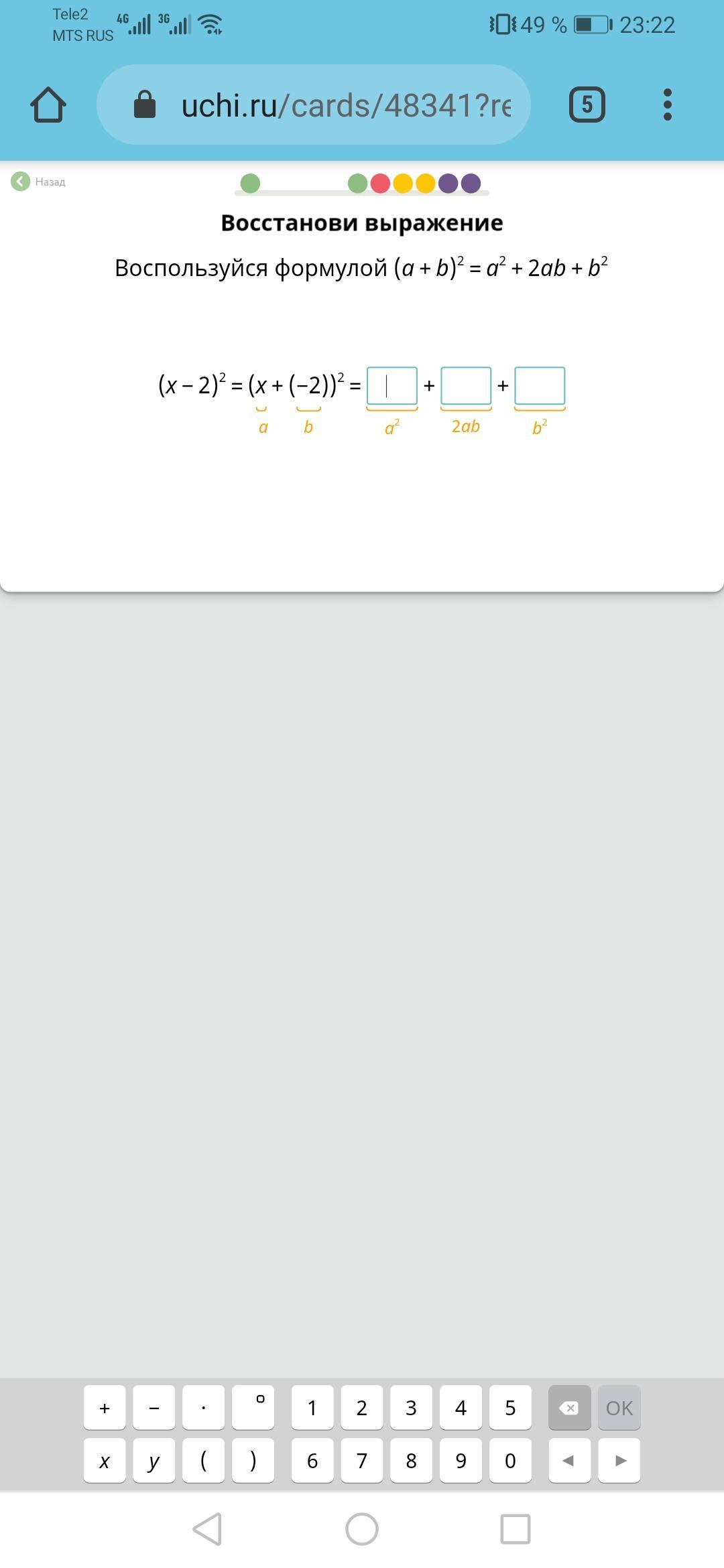Image resolution: width=724 pixels, height=1568 pixels.
Task: Delete with the backspace key
Action: (x=569, y=1408)
